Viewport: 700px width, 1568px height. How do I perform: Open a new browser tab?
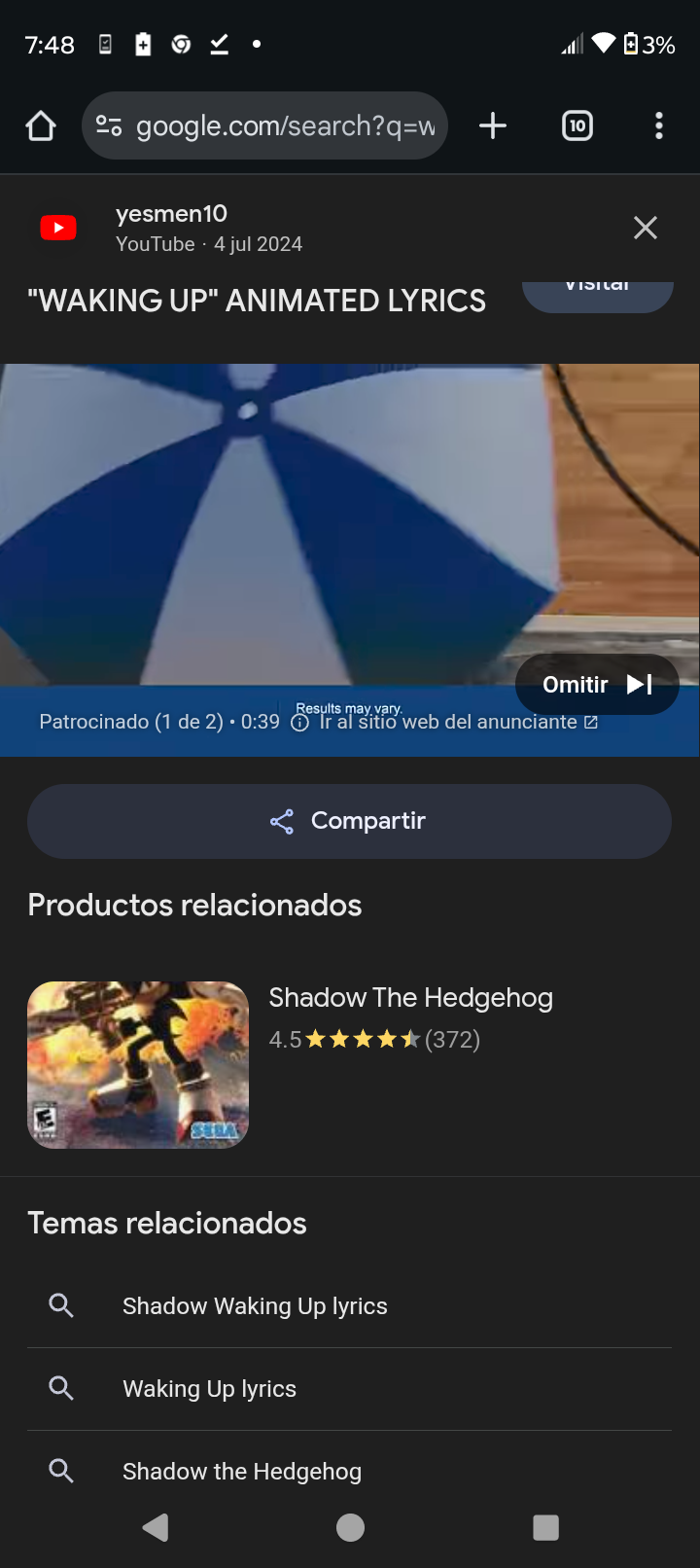point(493,125)
